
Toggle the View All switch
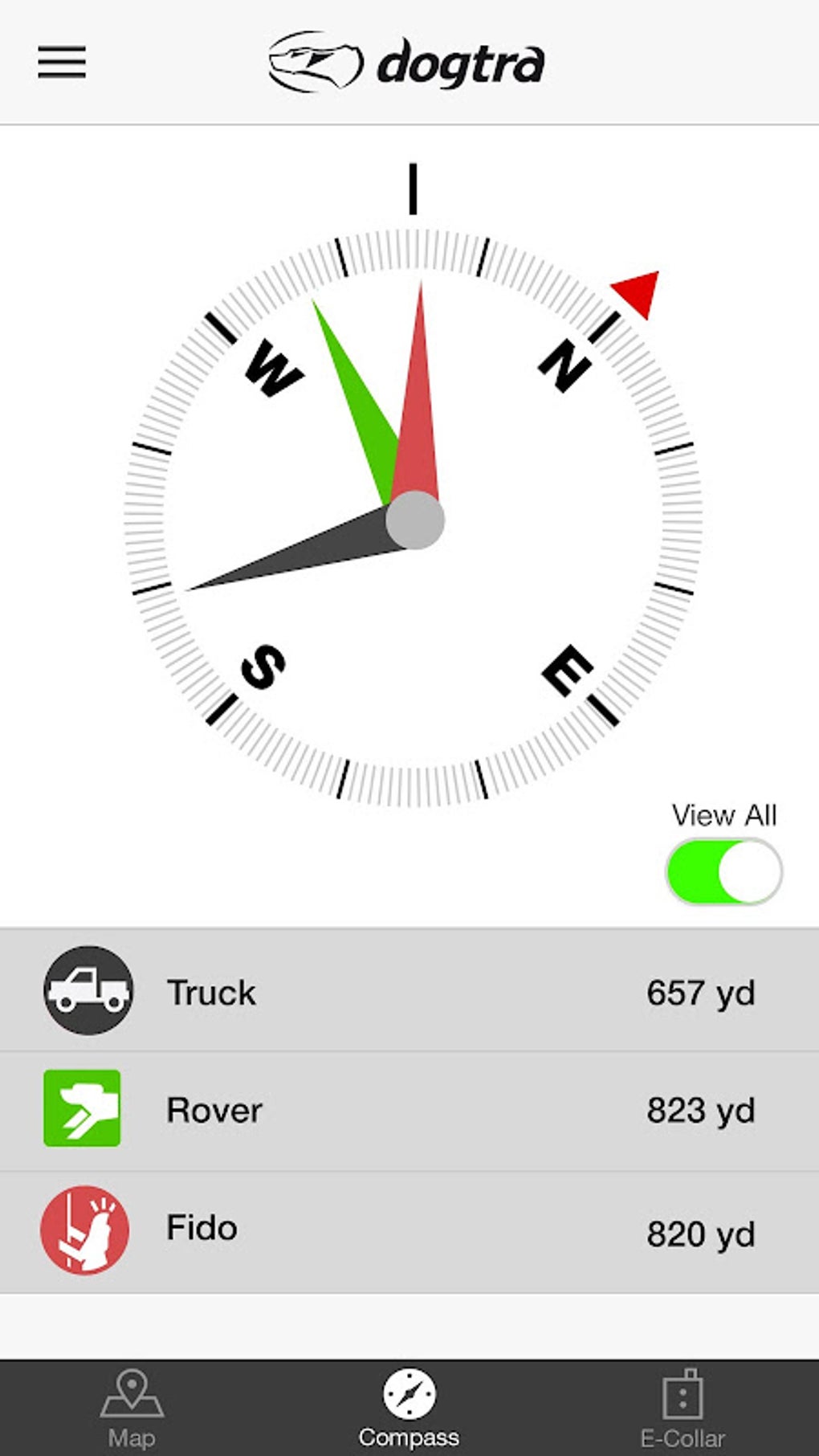pyautogui.click(x=723, y=871)
